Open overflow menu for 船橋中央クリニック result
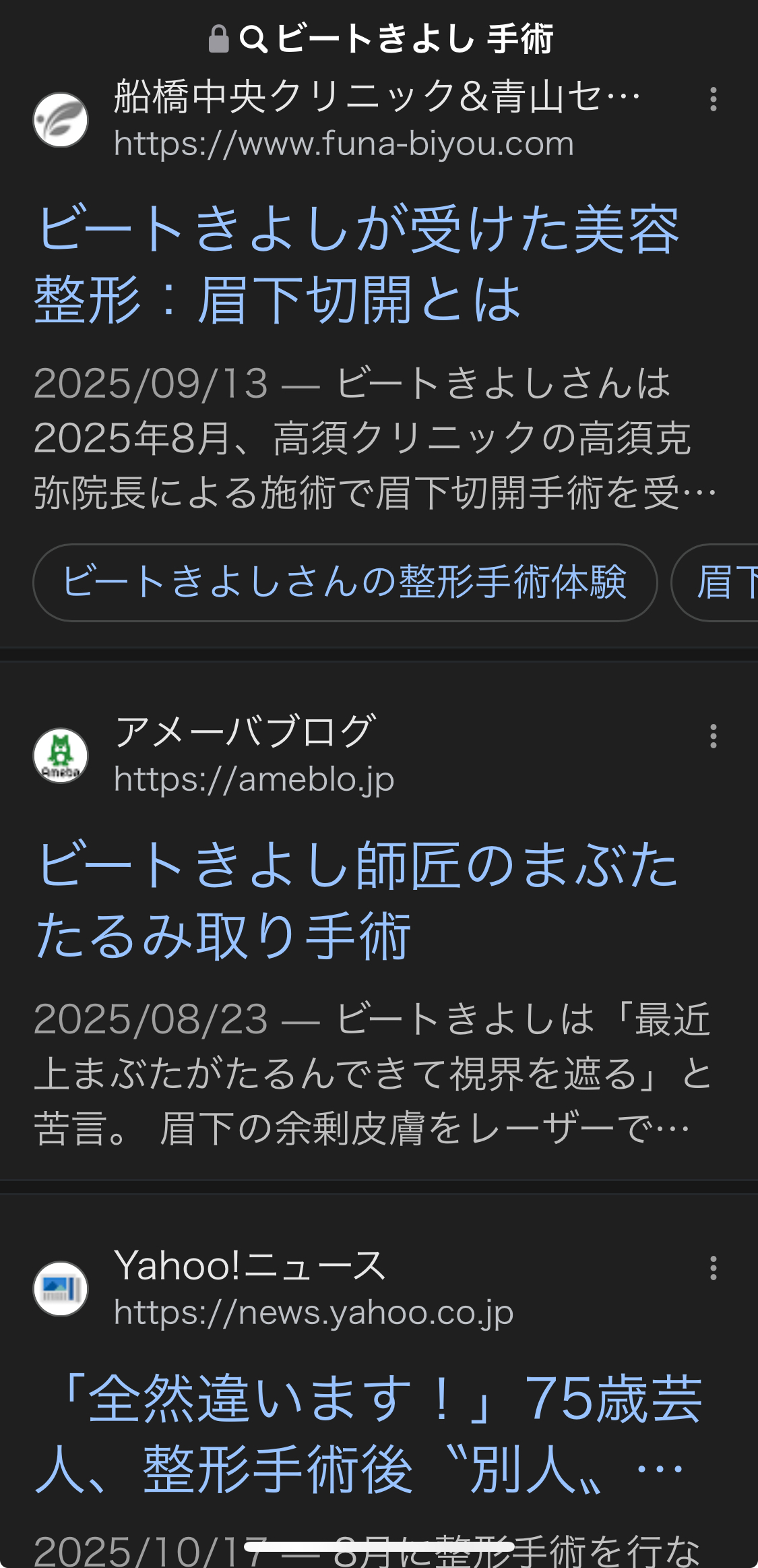This screenshot has height=1568, width=758. 713,99
